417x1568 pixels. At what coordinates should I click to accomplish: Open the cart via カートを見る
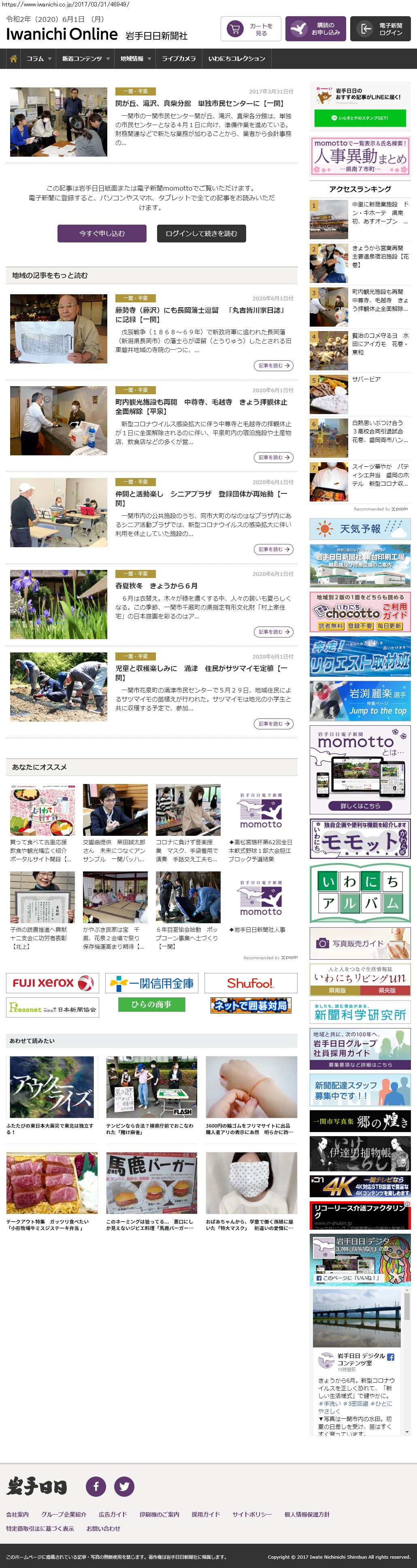pyautogui.click(x=249, y=29)
